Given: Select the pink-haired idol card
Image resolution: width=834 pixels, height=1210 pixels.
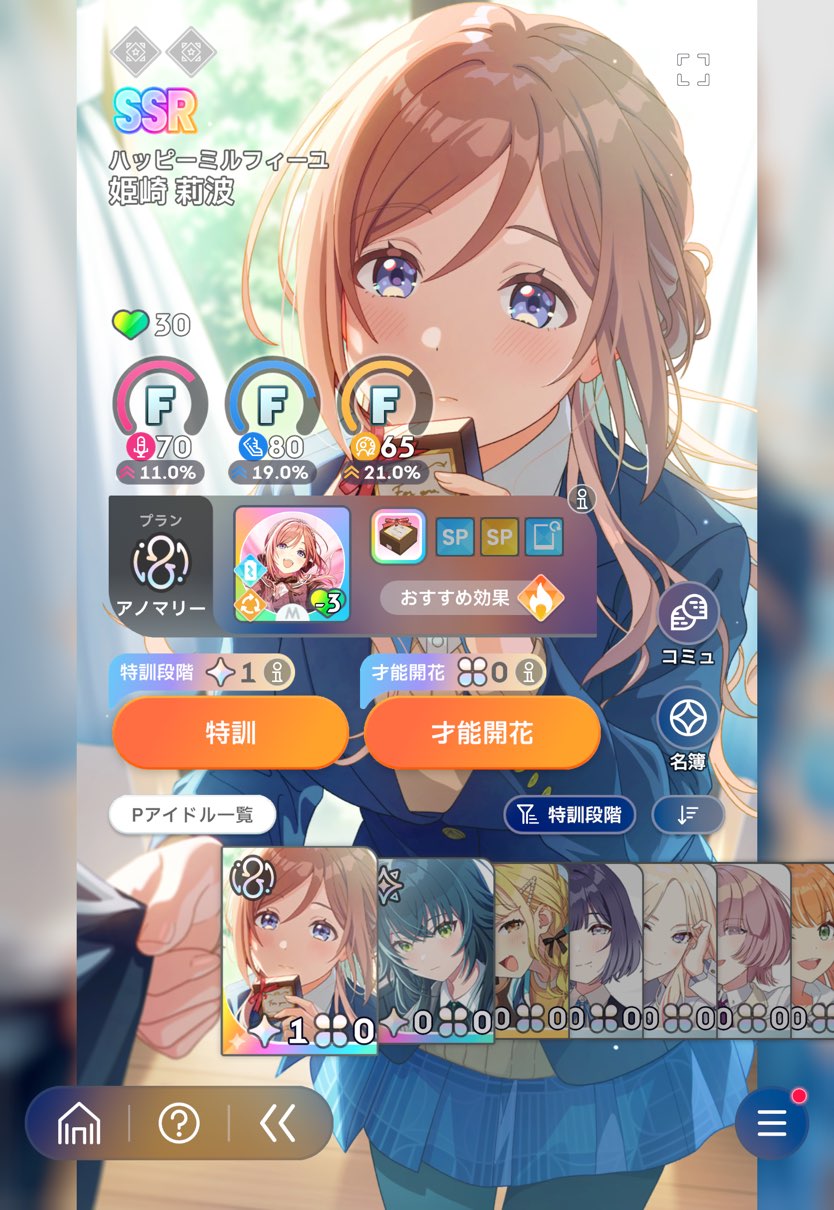Looking at the screenshot, I should click(753, 950).
